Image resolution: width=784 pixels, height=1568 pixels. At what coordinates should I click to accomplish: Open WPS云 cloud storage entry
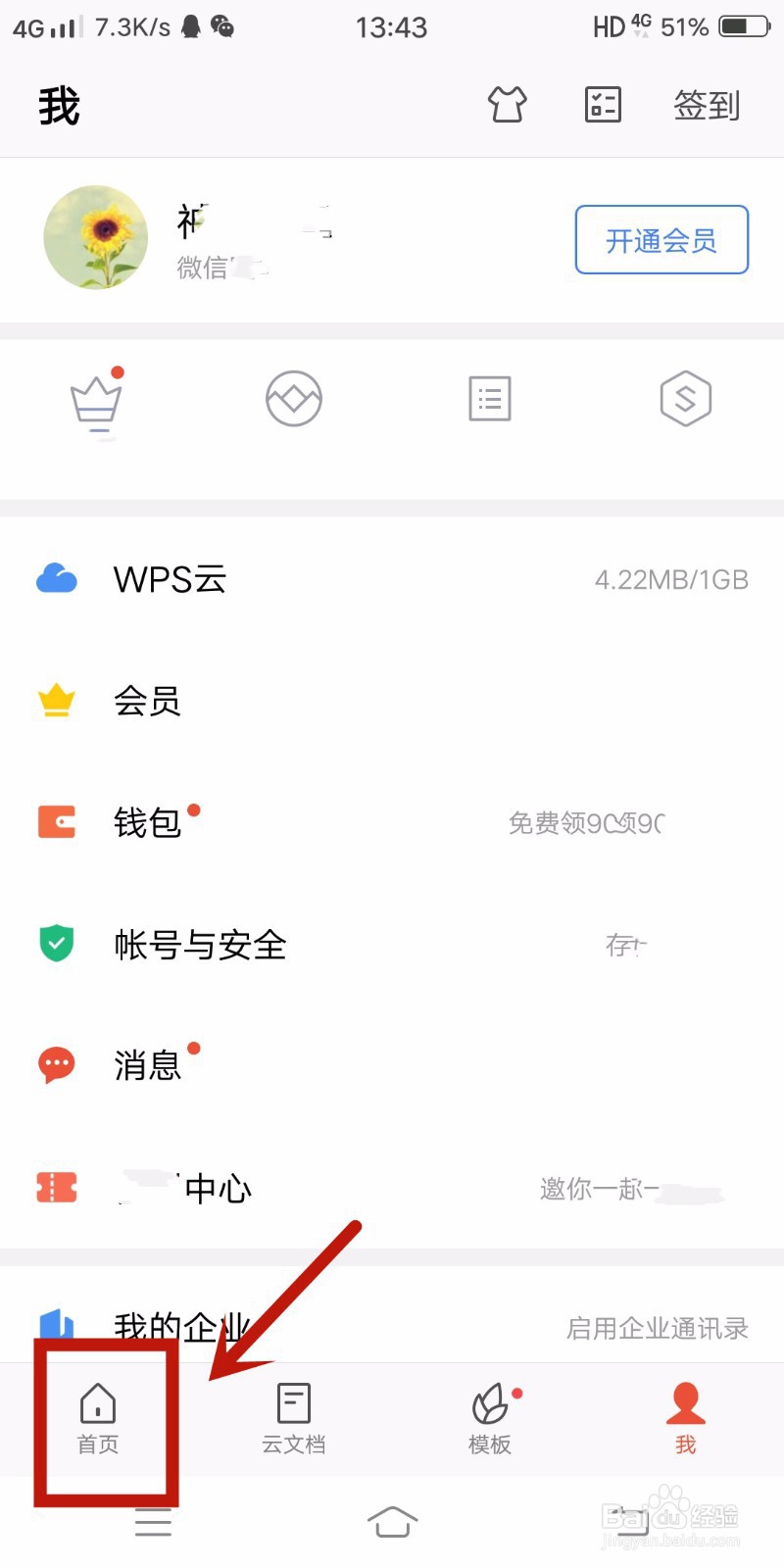[x=170, y=578]
